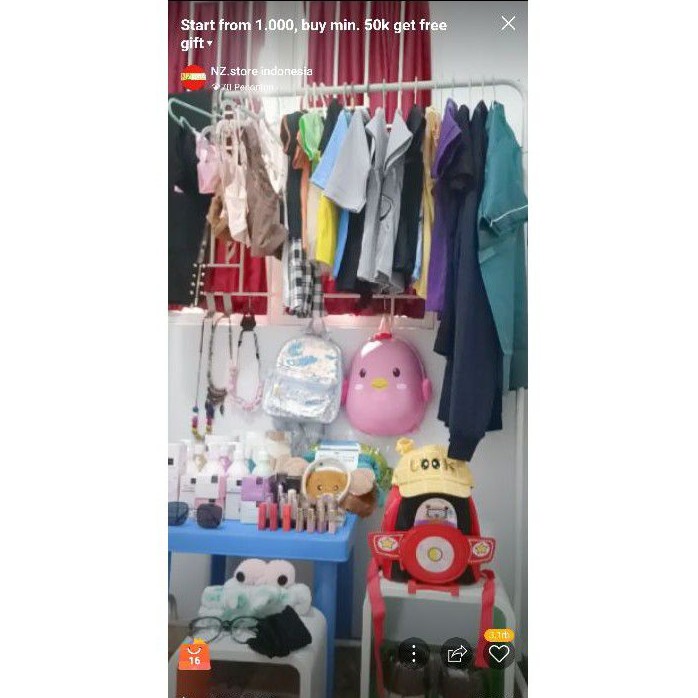
Task: Close the live stream
Action: click(508, 23)
